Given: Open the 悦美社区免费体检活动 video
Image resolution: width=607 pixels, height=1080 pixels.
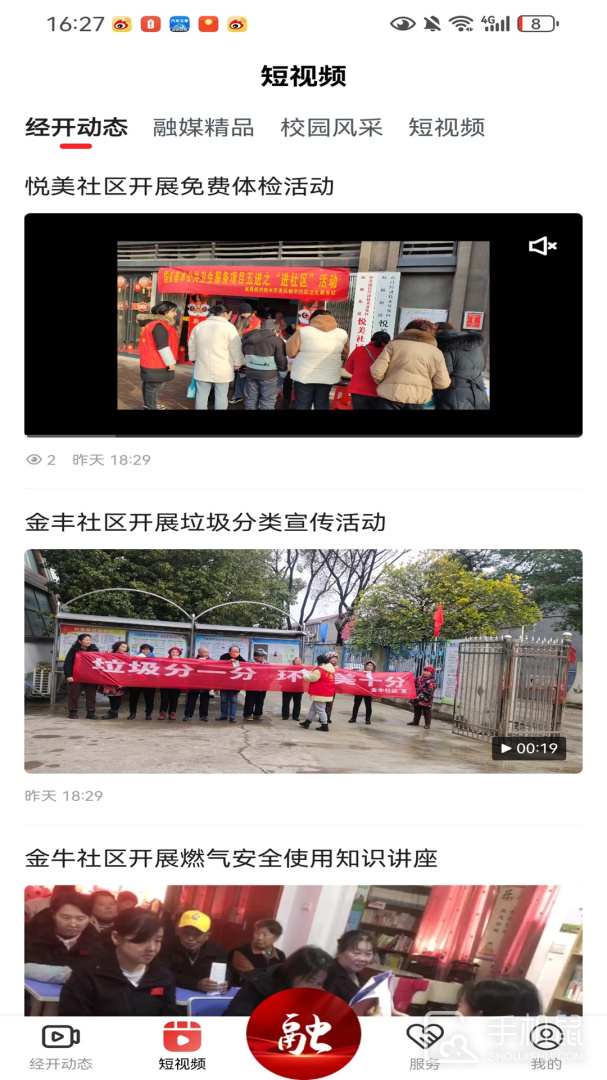Looking at the screenshot, I should pos(303,325).
